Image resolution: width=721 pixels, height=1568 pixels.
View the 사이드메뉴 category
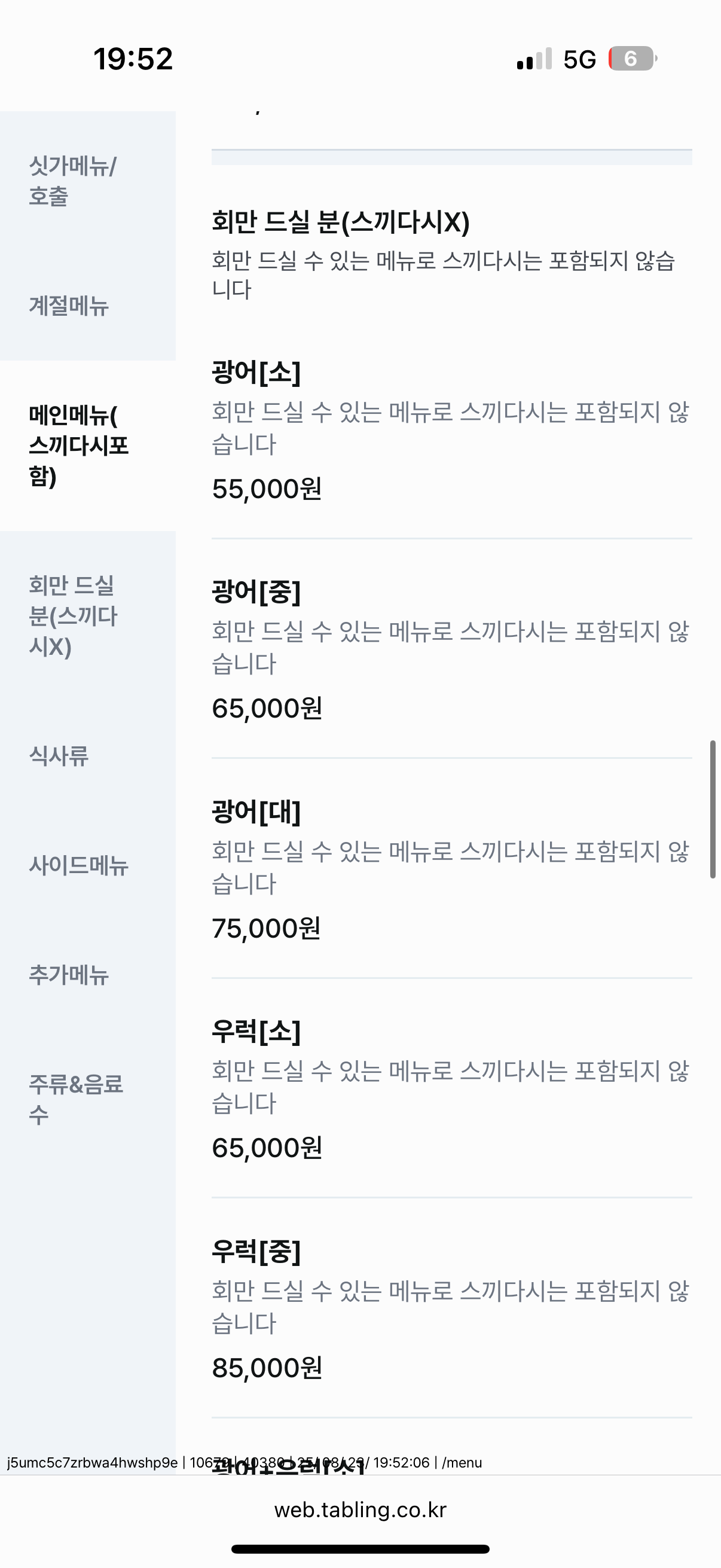(79, 866)
